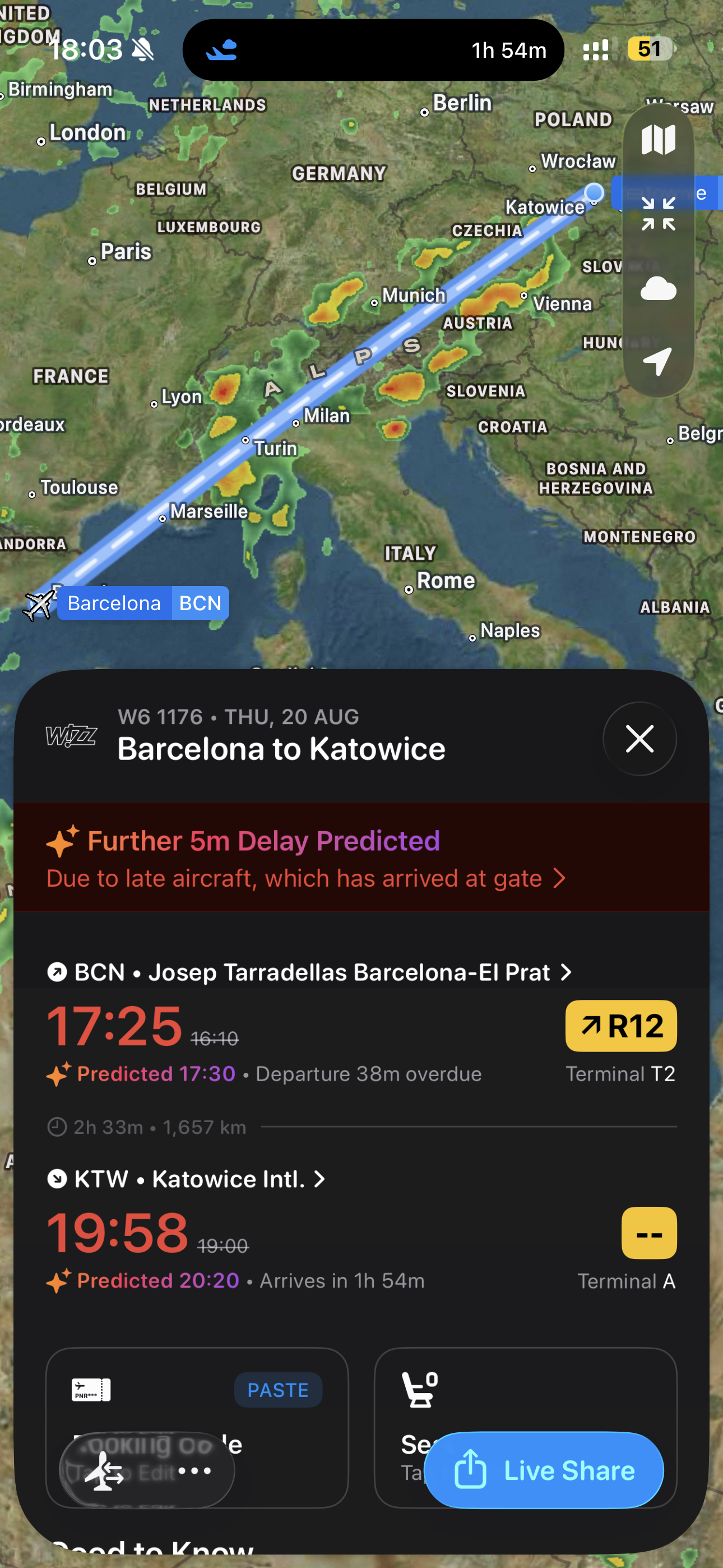
Task: Open the map style icon
Action: [x=658, y=140]
